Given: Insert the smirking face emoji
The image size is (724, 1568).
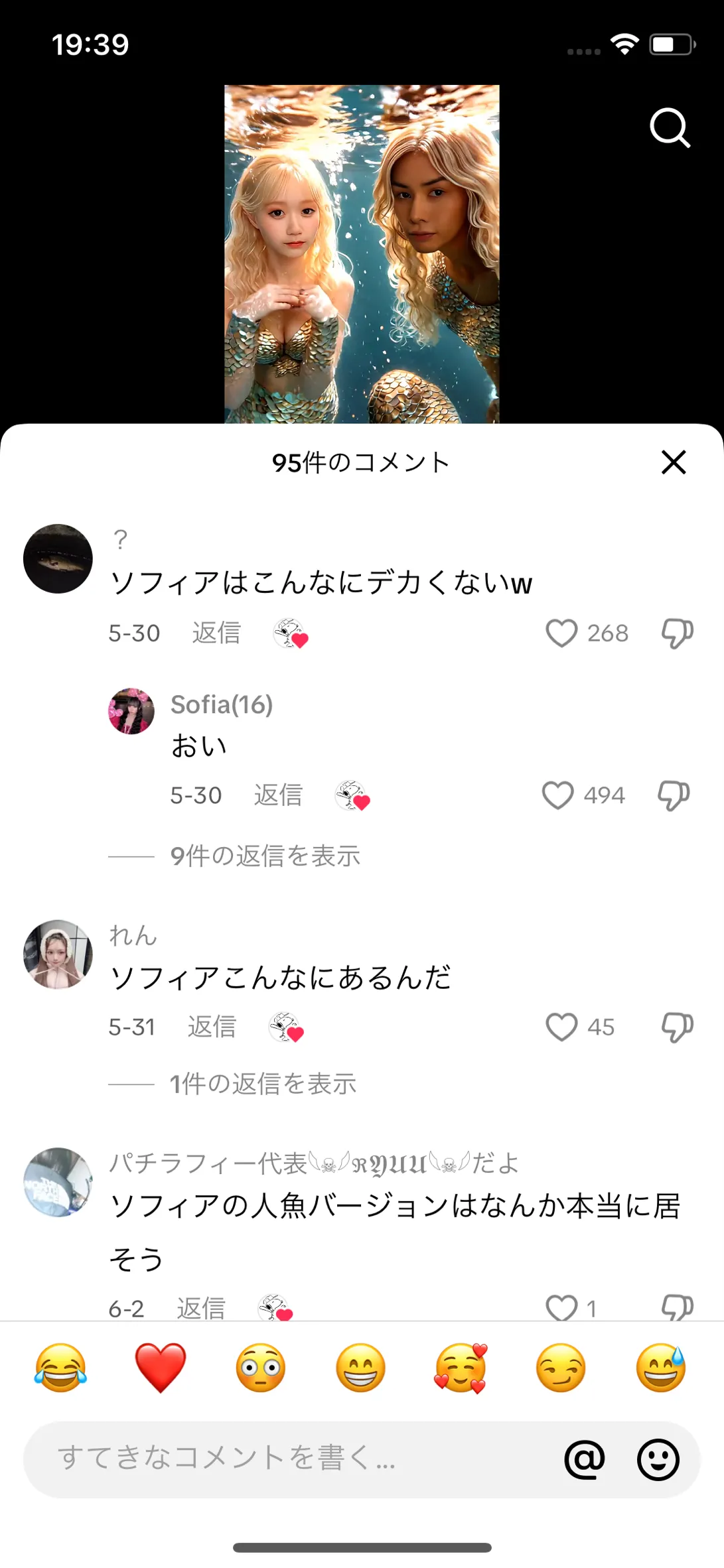Looking at the screenshot, I should 561,1367.
